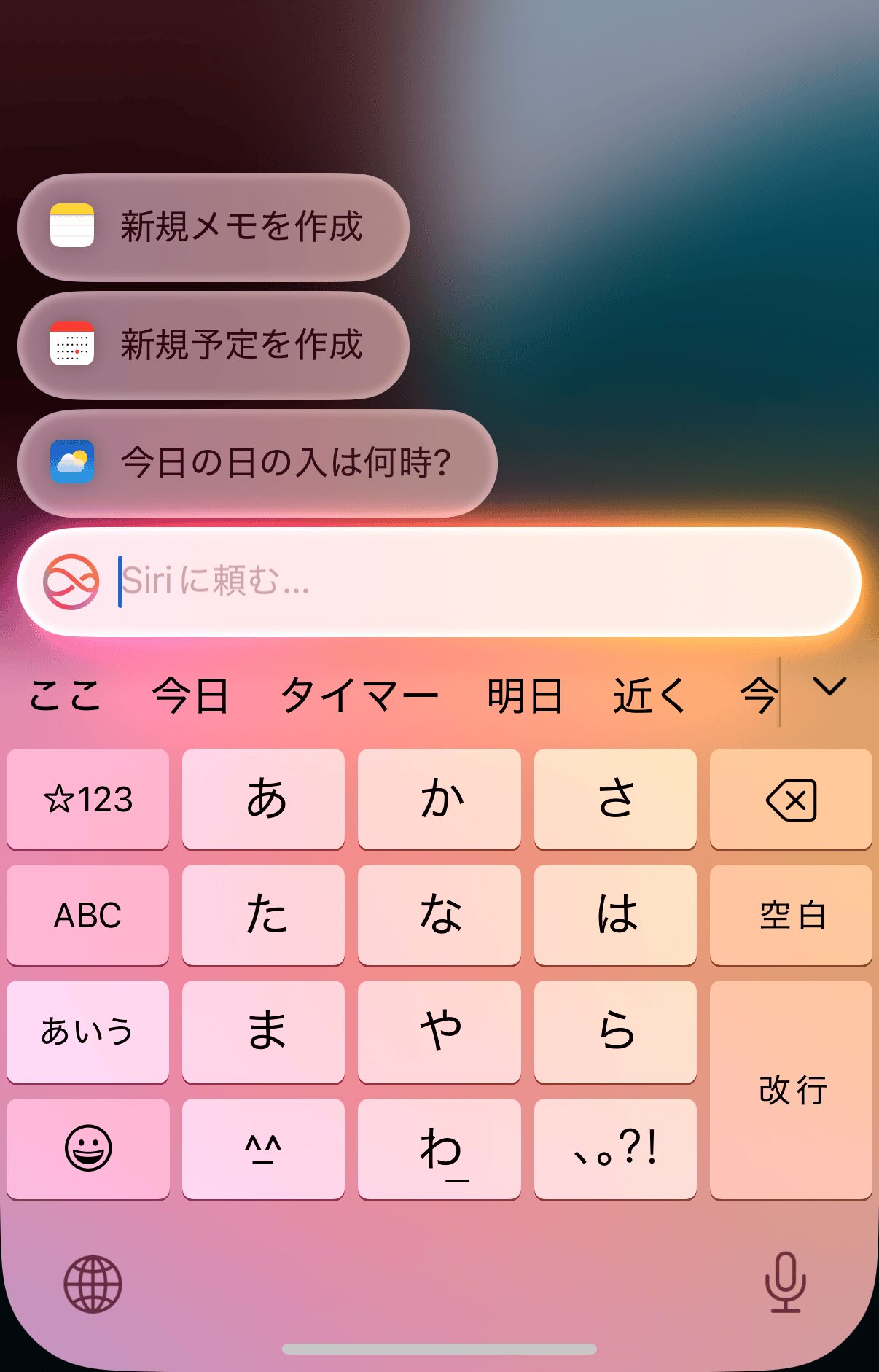Type the あ kana key
Image resolution: width=879 pixels, height=1372 pixels.
(264, 799)
